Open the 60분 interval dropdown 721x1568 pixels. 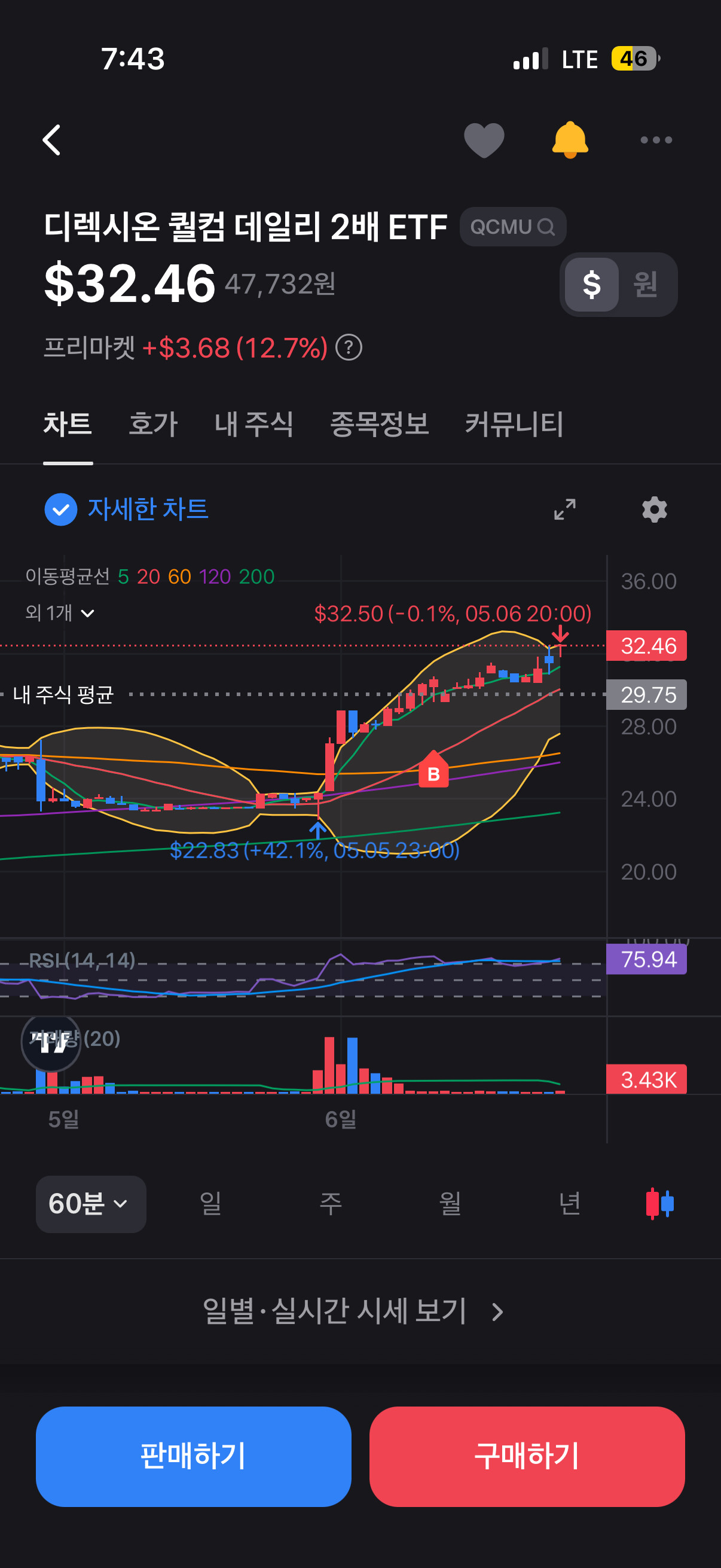tap(91, 1204)
